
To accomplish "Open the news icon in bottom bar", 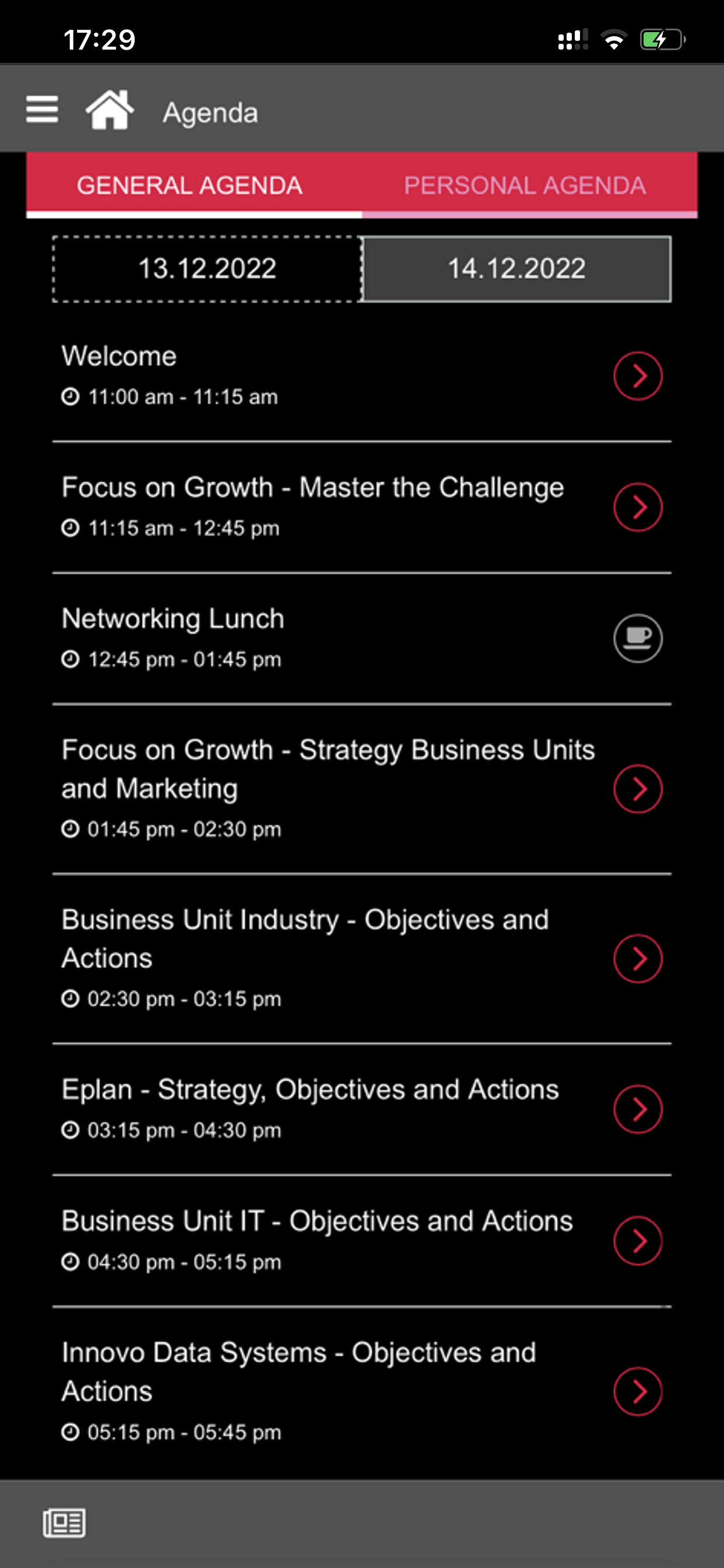I will point(64,1523).
